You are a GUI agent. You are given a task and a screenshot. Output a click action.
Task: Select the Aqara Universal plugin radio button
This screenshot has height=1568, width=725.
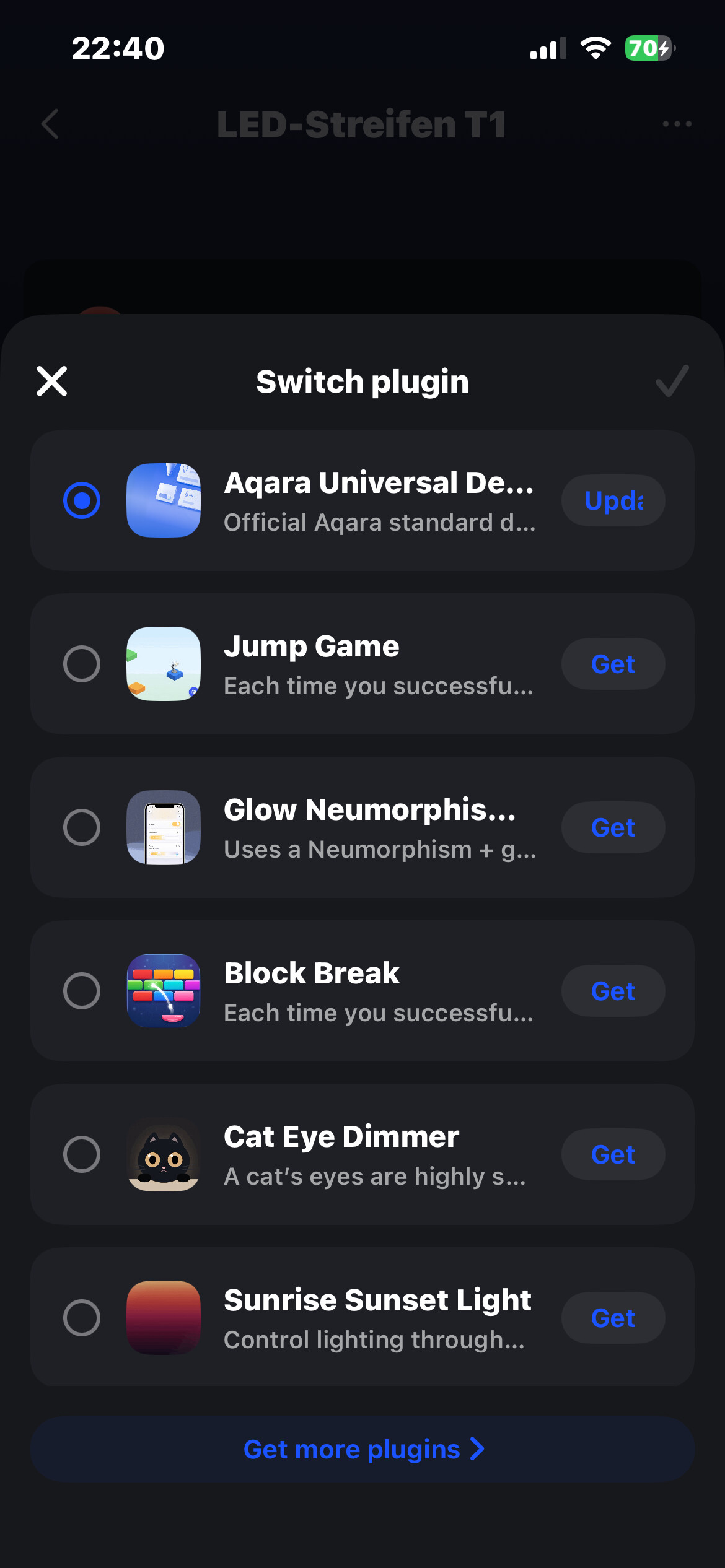coord(82,500)
